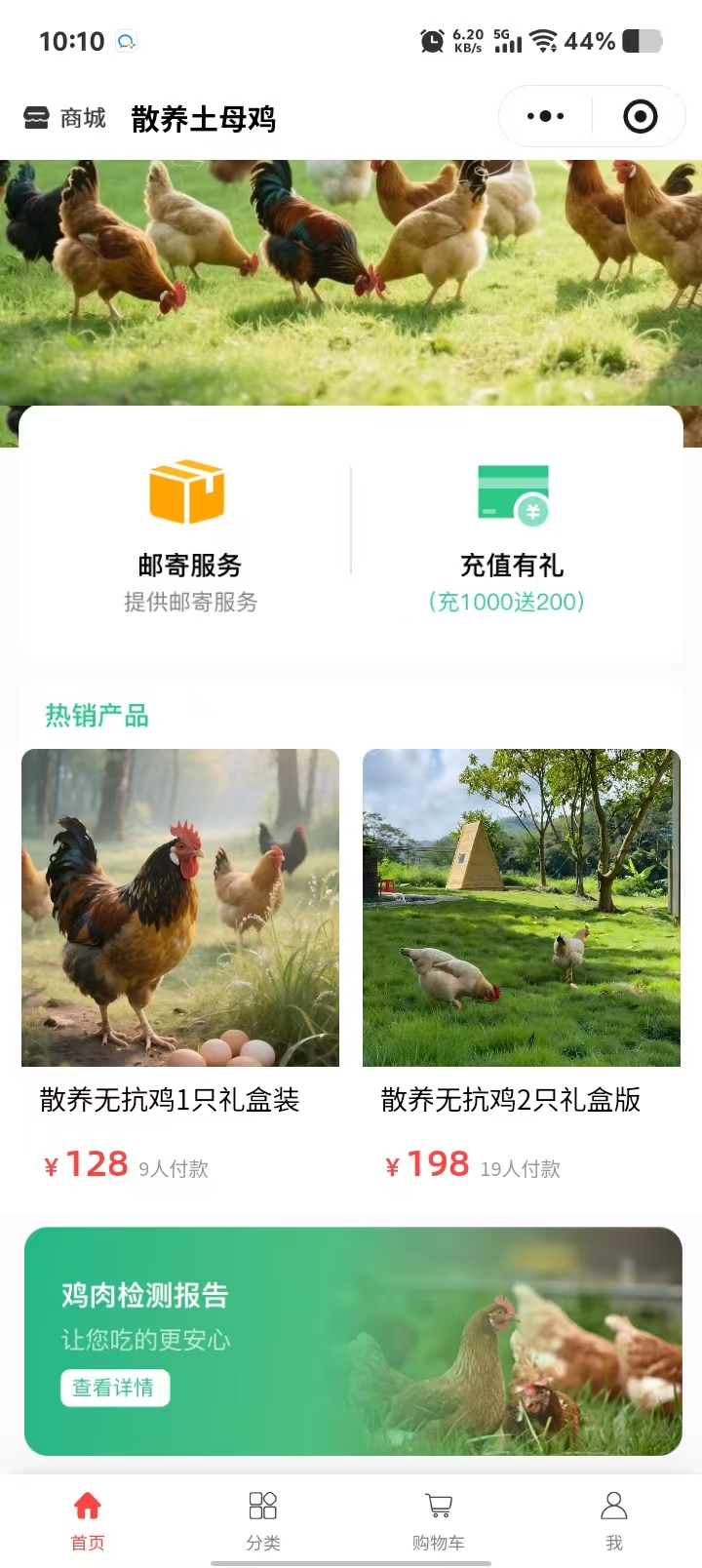Image resolution: width=702 pixels, height=1568 pixels.
Task: Switch to the 分类 tab
Action: pos(263,1519)
